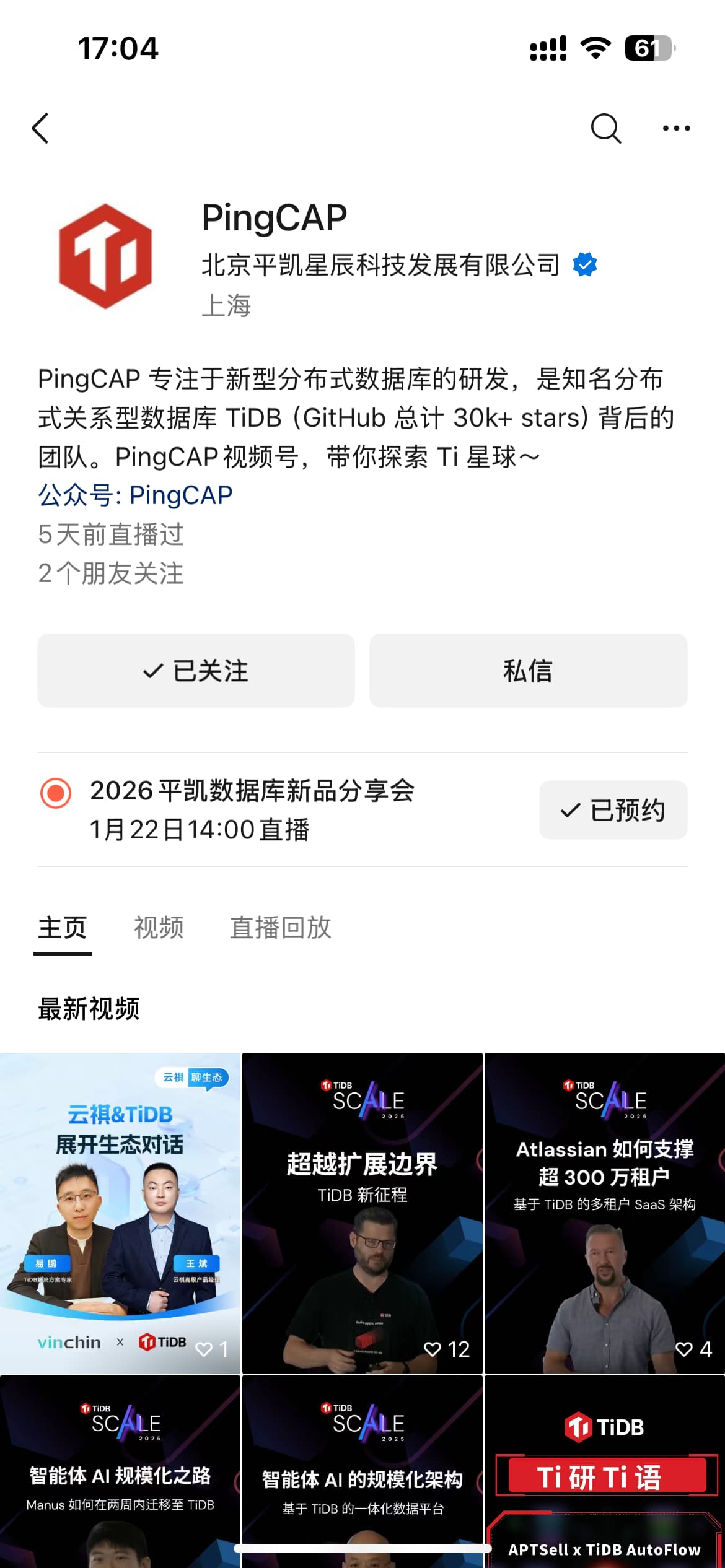Open the PingCAP official account link
Image resolution: width=725 pixels, height=1568 pixels.
coord(135,495)
